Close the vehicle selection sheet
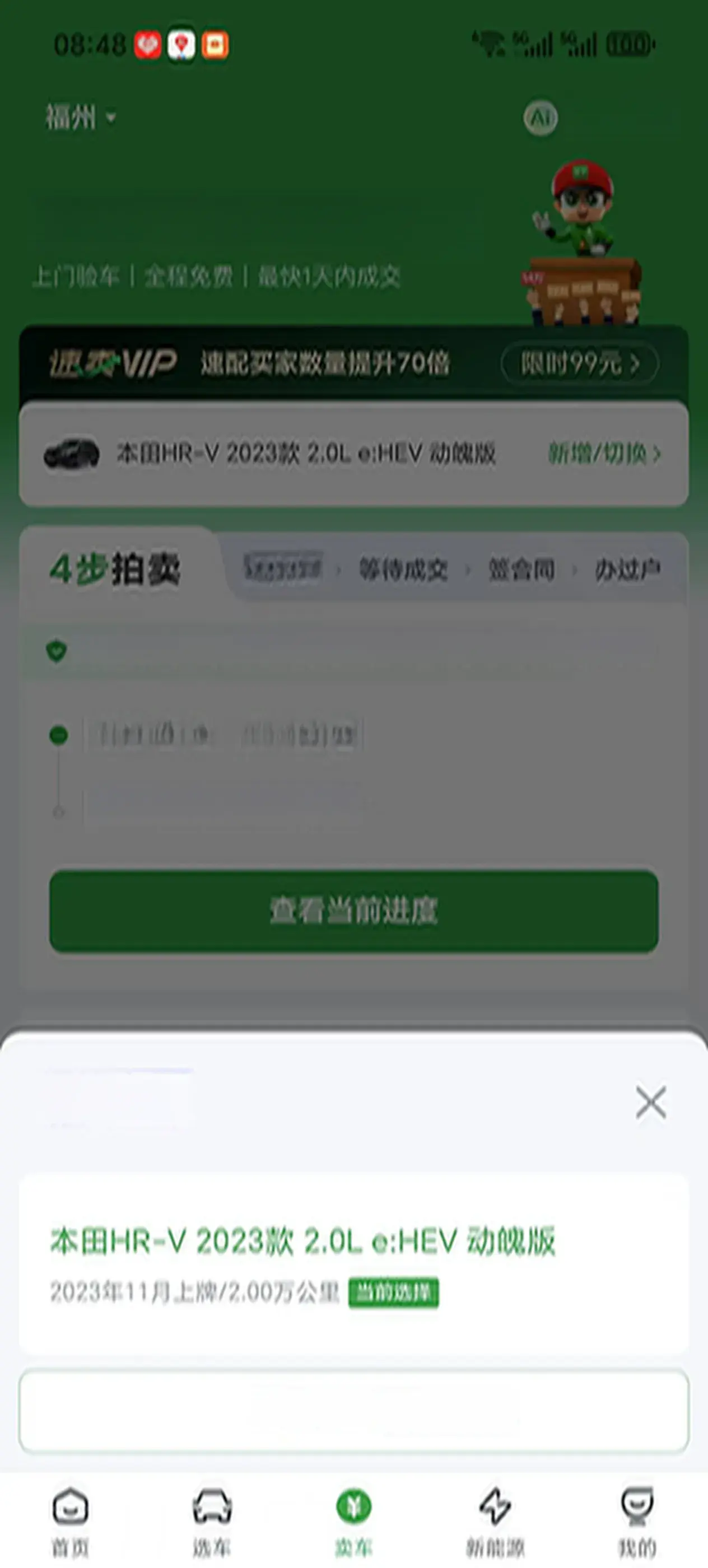Viewport: 708px width, 1568px height. [650, 1101]
